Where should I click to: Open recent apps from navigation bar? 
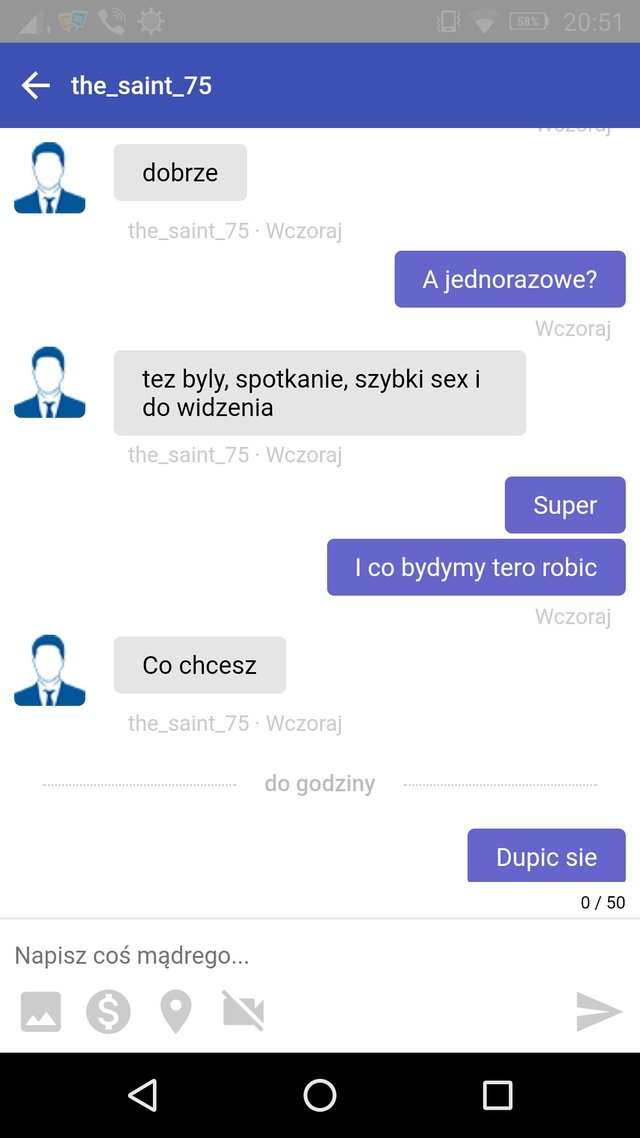coord(497,1095)
